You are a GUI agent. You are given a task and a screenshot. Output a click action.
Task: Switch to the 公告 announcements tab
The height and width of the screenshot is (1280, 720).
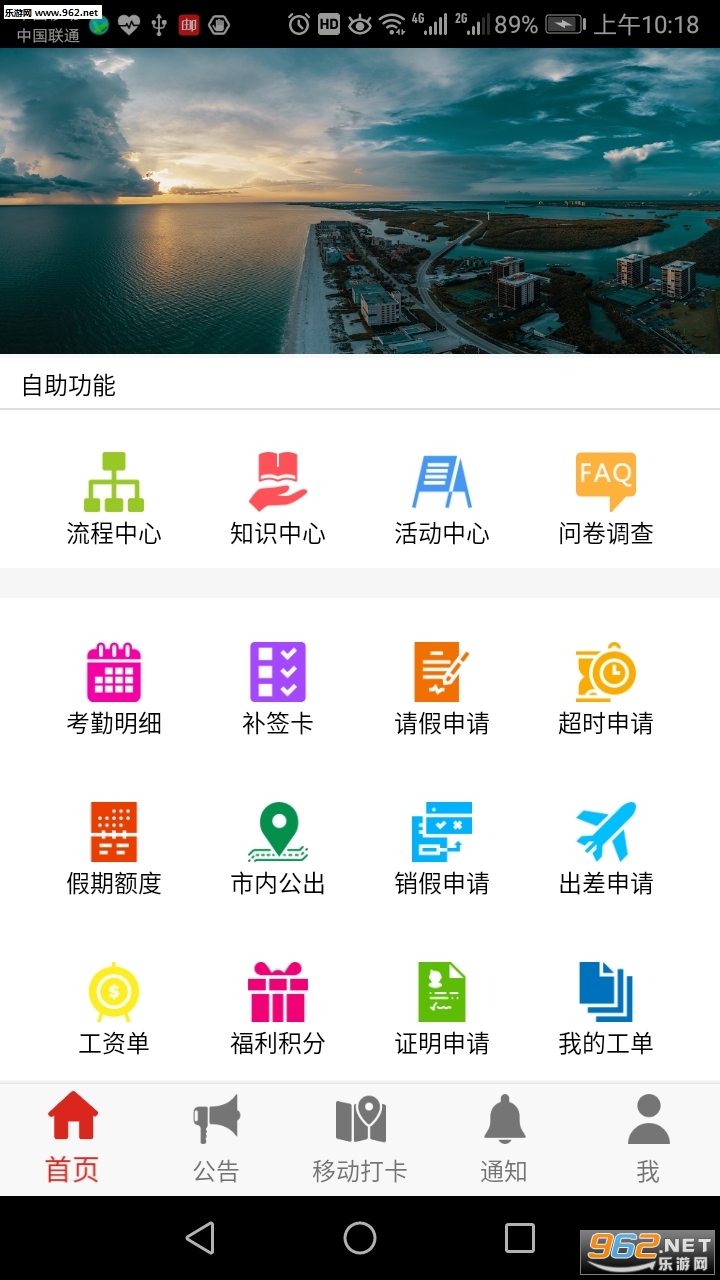point(216,1138)
